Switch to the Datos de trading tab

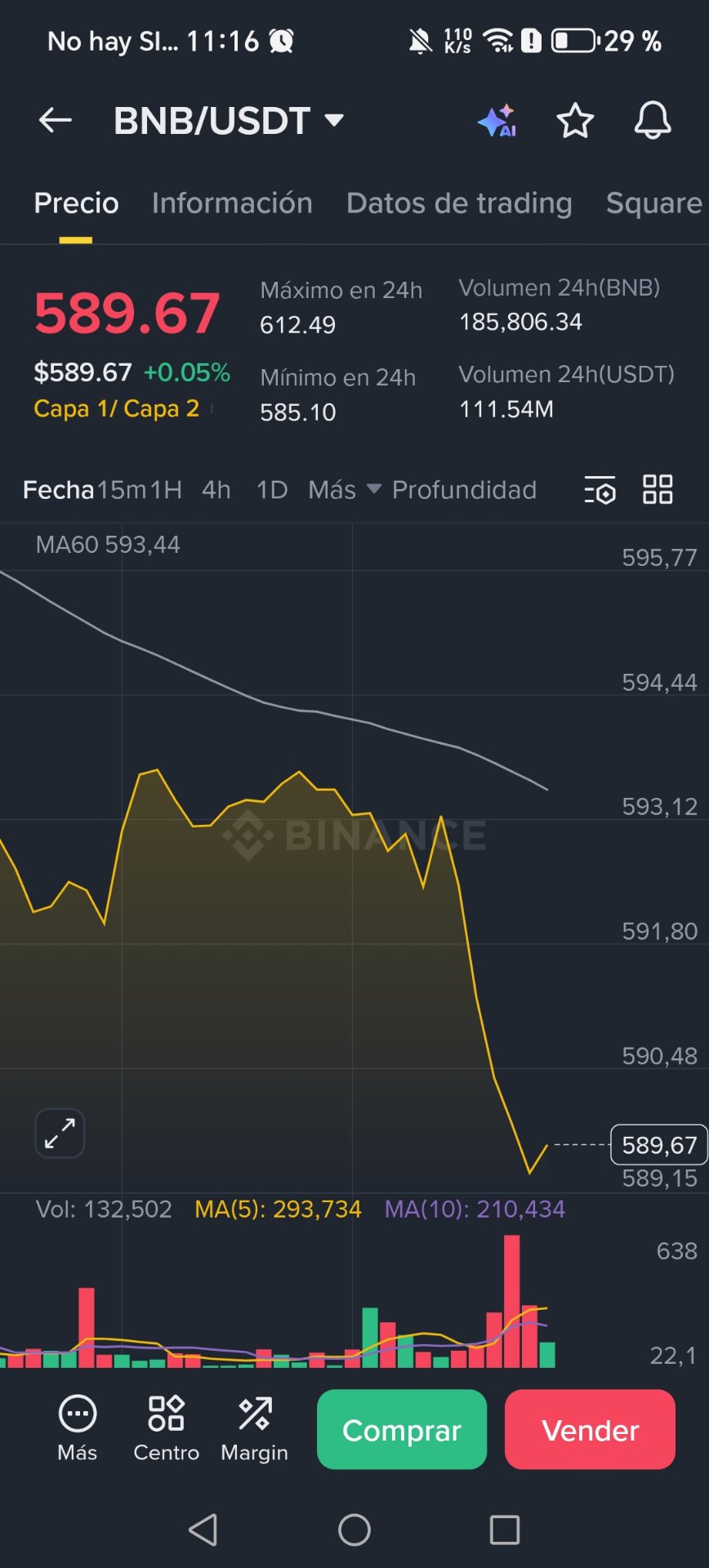(x=458, y=203)
